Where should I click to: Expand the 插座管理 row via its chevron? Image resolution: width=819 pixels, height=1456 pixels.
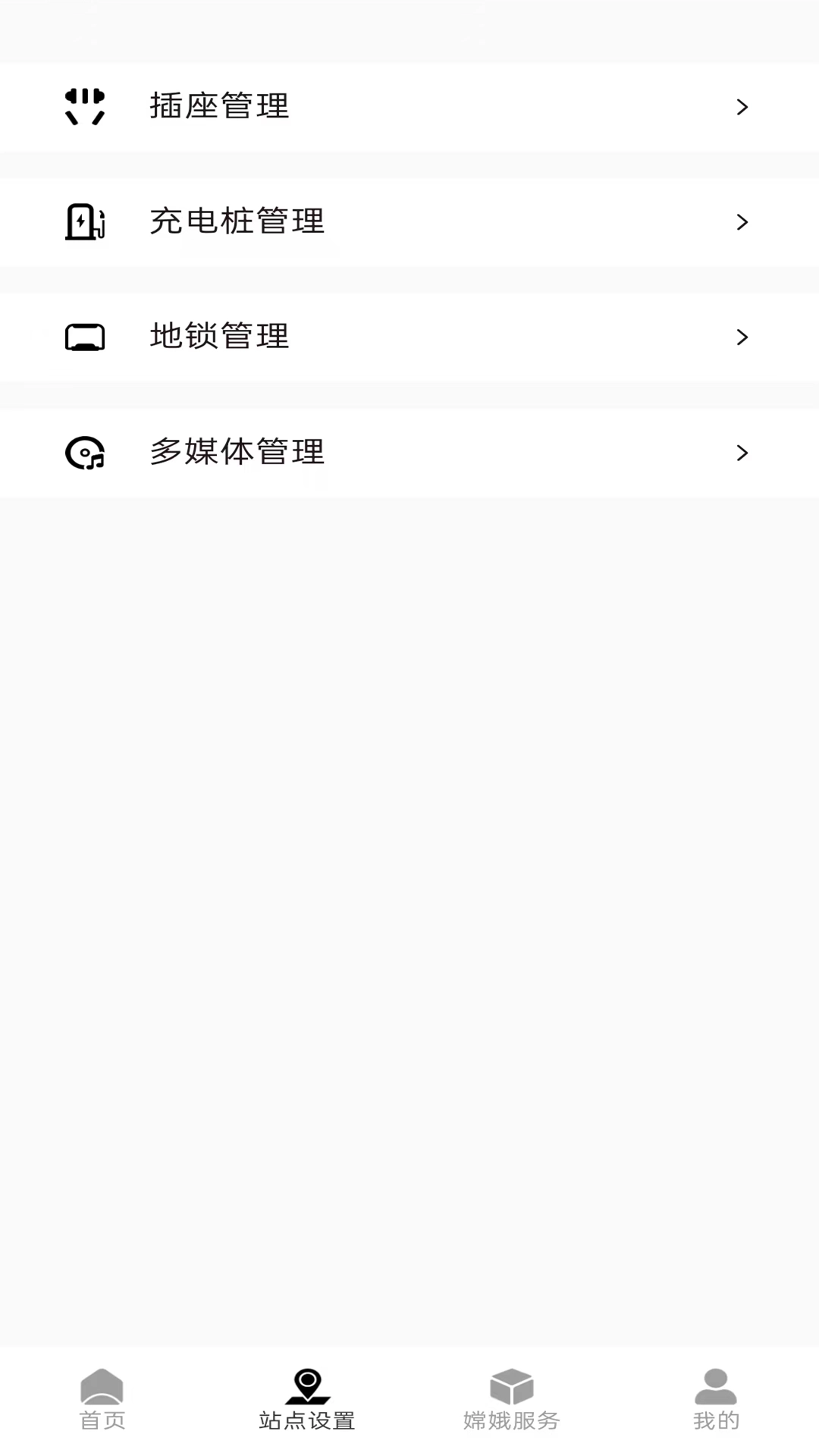[x=742, y=107]
